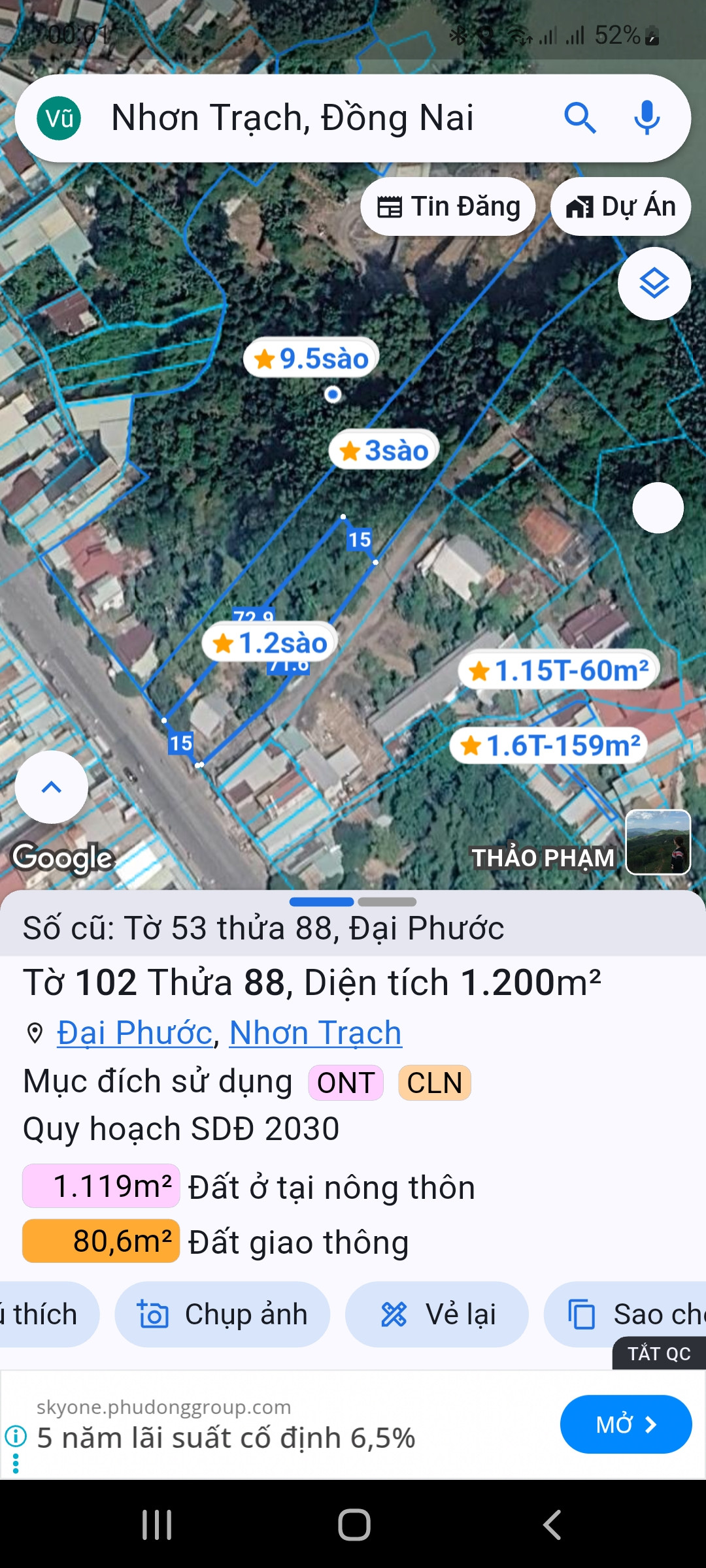Open the Vũ account avatar
Screen dimensions: 706x1568
coord(59,118)
